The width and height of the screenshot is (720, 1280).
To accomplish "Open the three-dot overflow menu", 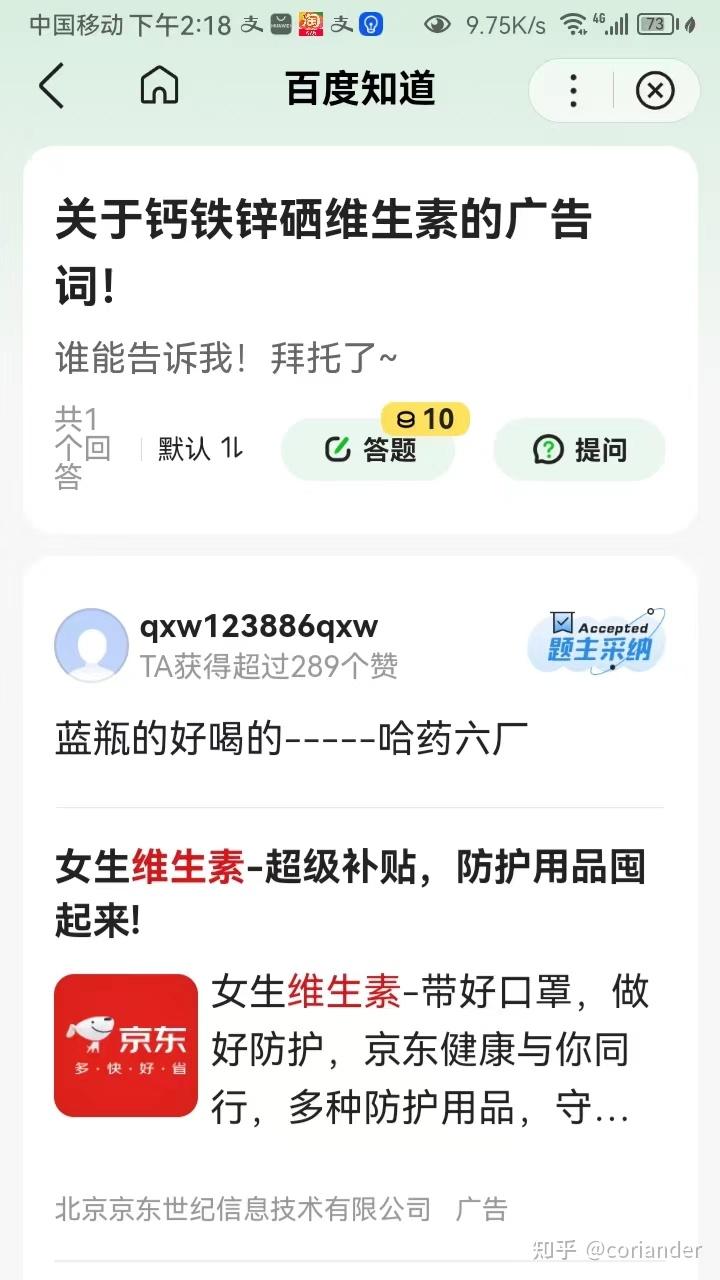I will click(x=573, y=91).
